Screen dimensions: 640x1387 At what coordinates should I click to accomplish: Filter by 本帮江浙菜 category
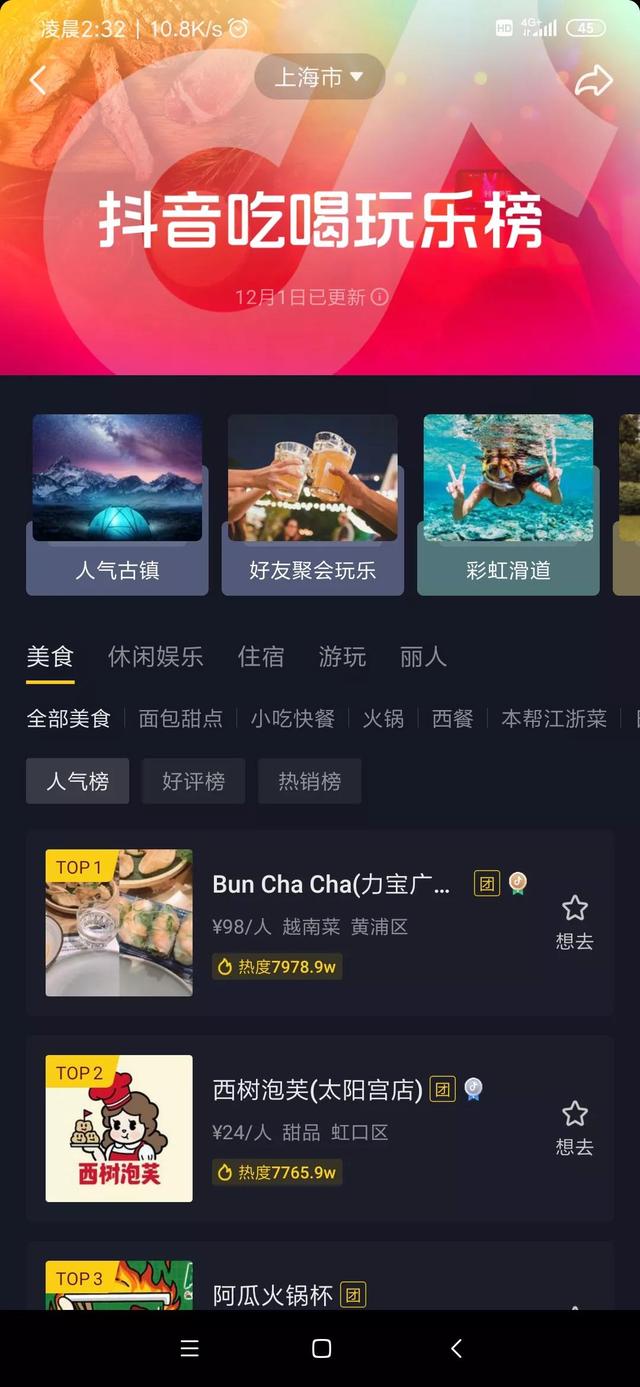pos(554,719)
